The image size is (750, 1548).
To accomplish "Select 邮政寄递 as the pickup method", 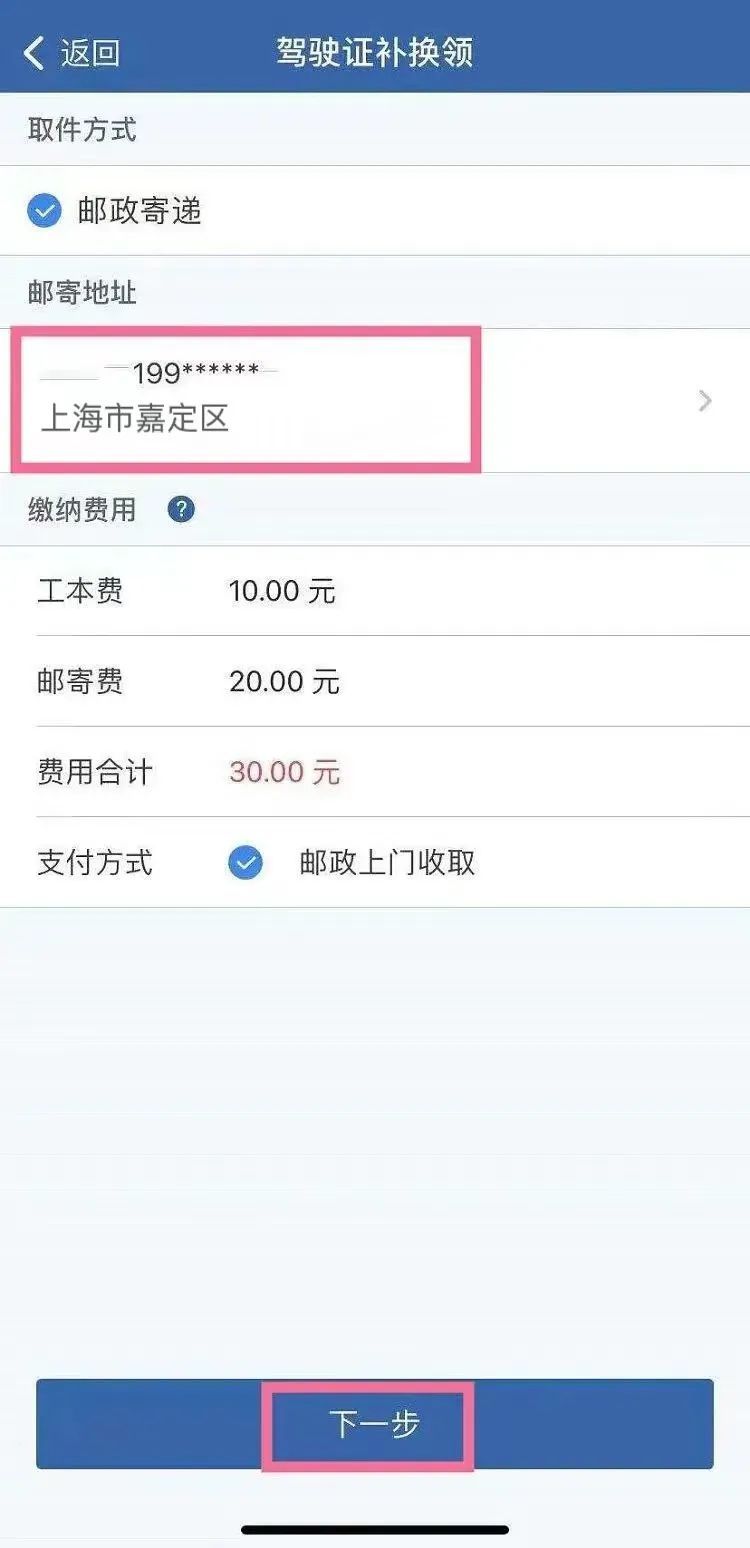I will 45,211.
